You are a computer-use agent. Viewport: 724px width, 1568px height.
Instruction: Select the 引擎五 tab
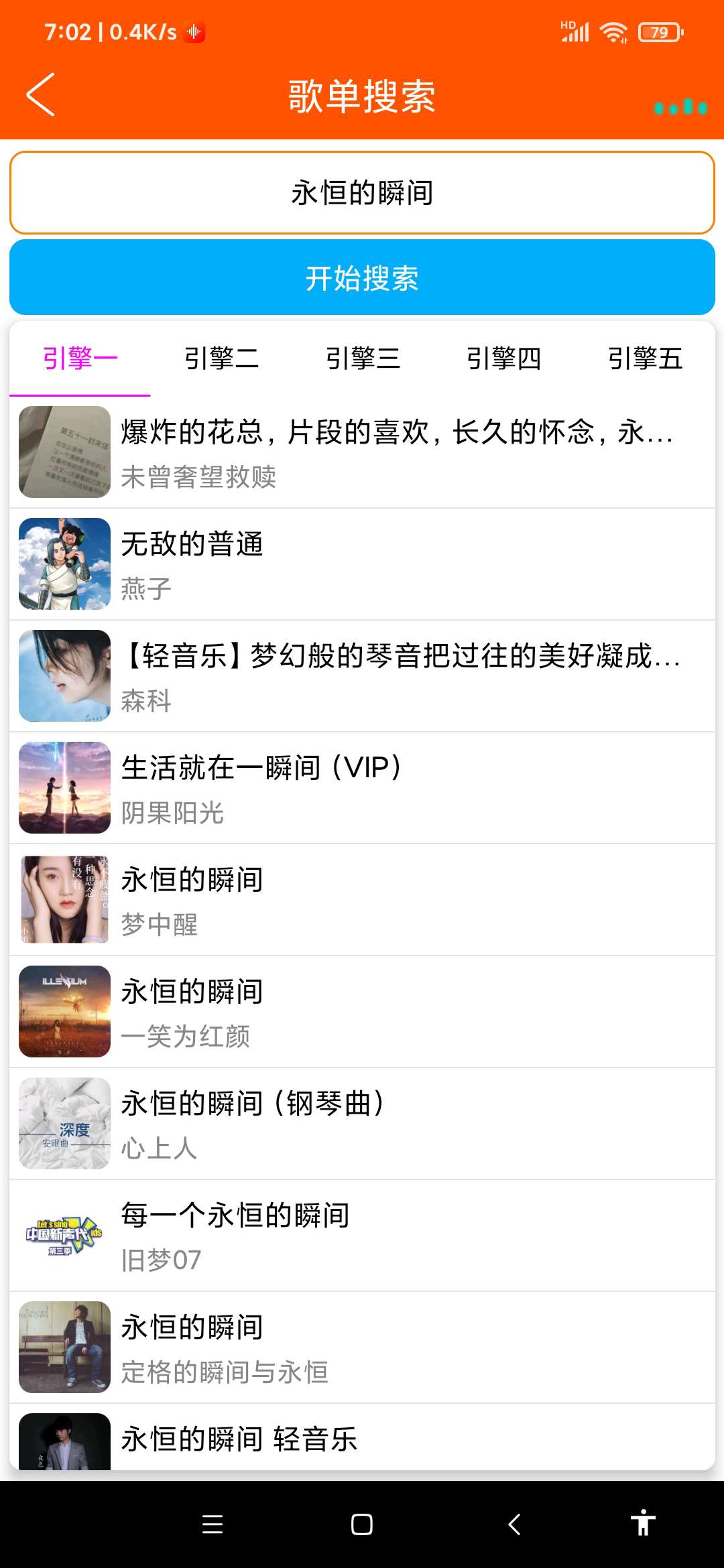pyautogui.click(x=645, y=358)
